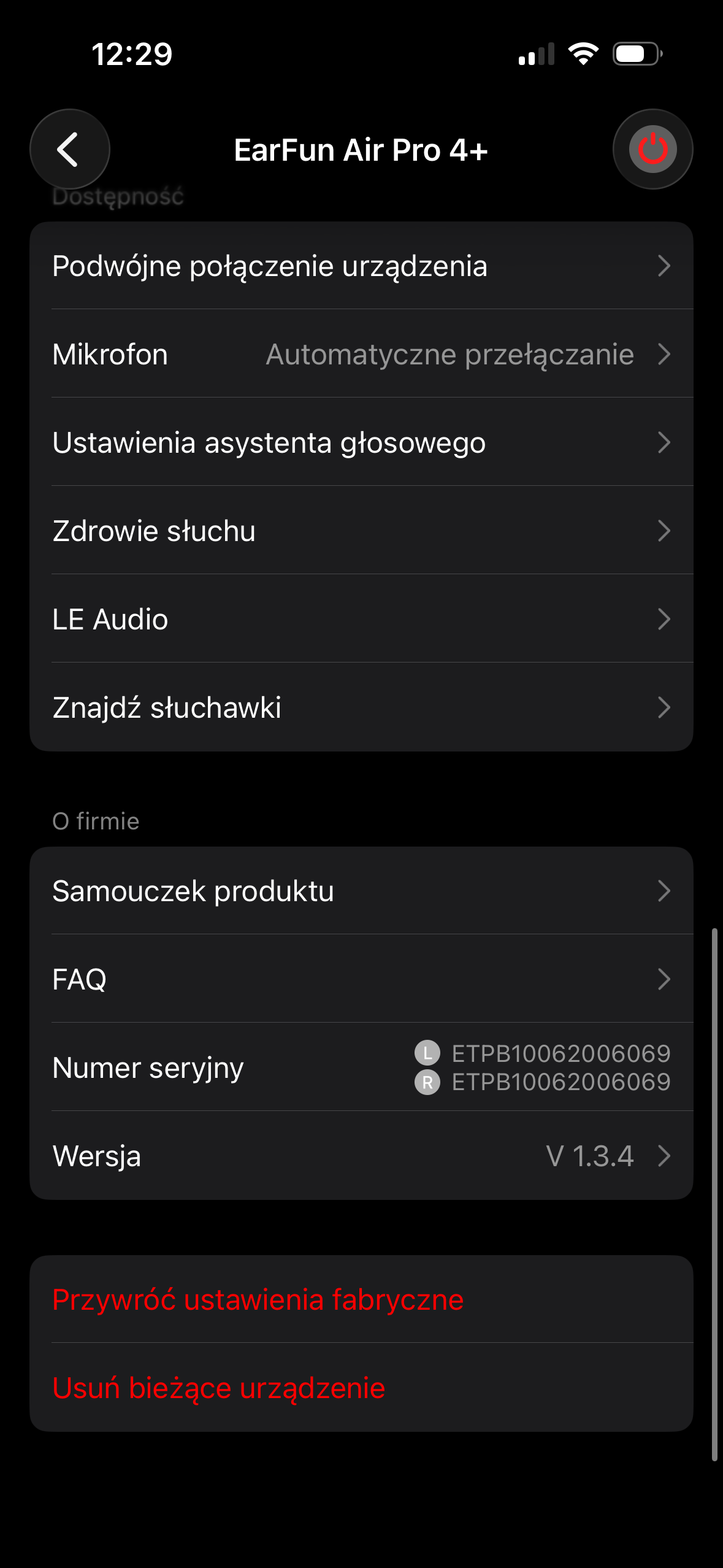
Task: Tap Przywróć ustawienia fabryczne
Action: point(361,1299)
